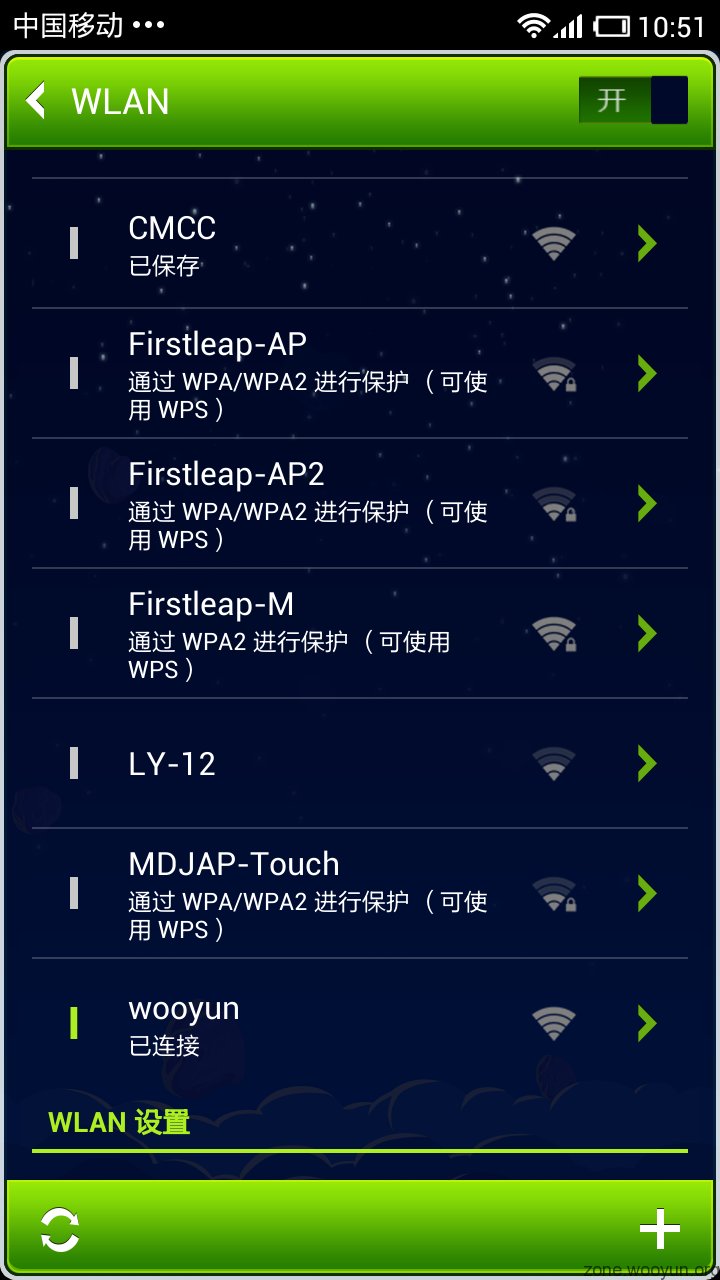Go back from the WLAN screen

click(37, 101)
